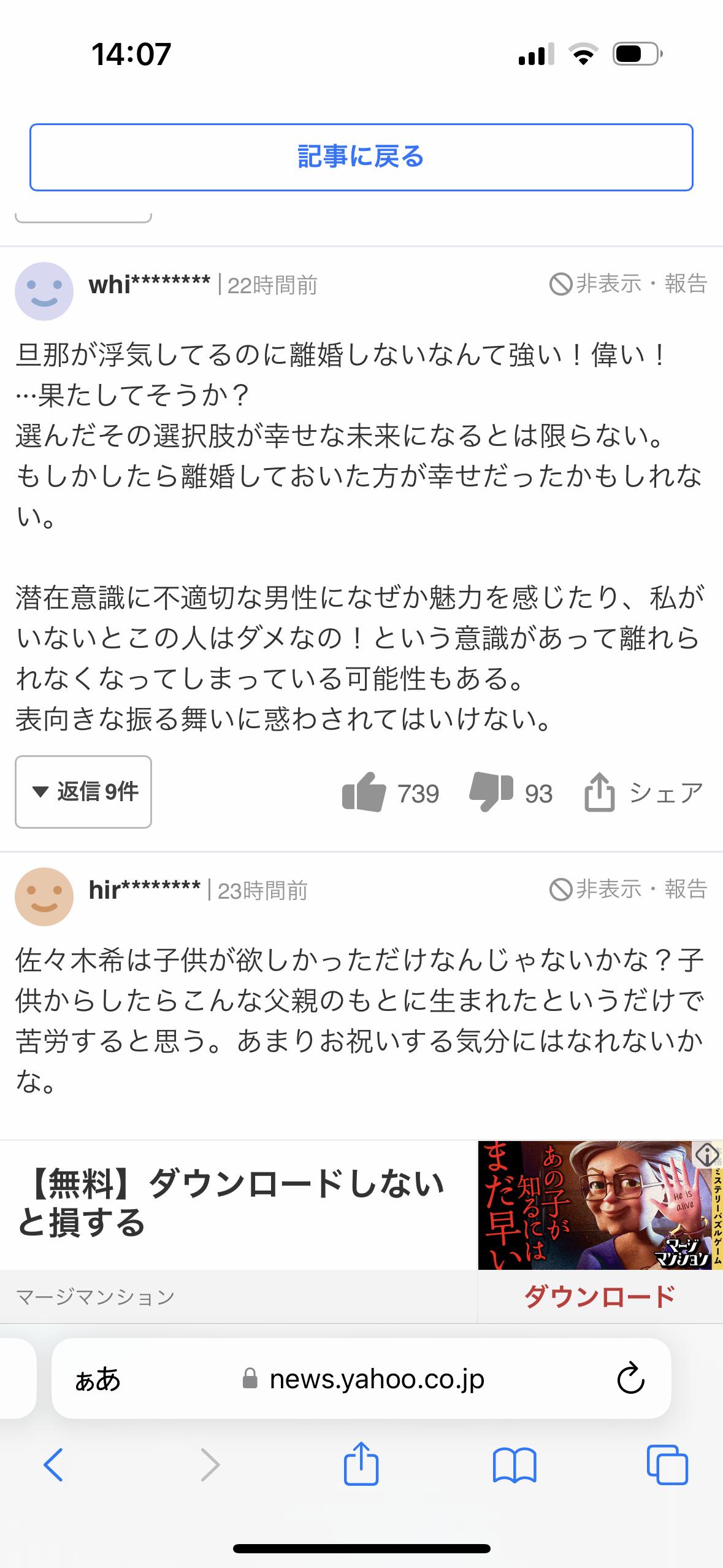This screenshot has width=723, height=1568.
Task: Open Safari bookmarks
Action: 515,1465
